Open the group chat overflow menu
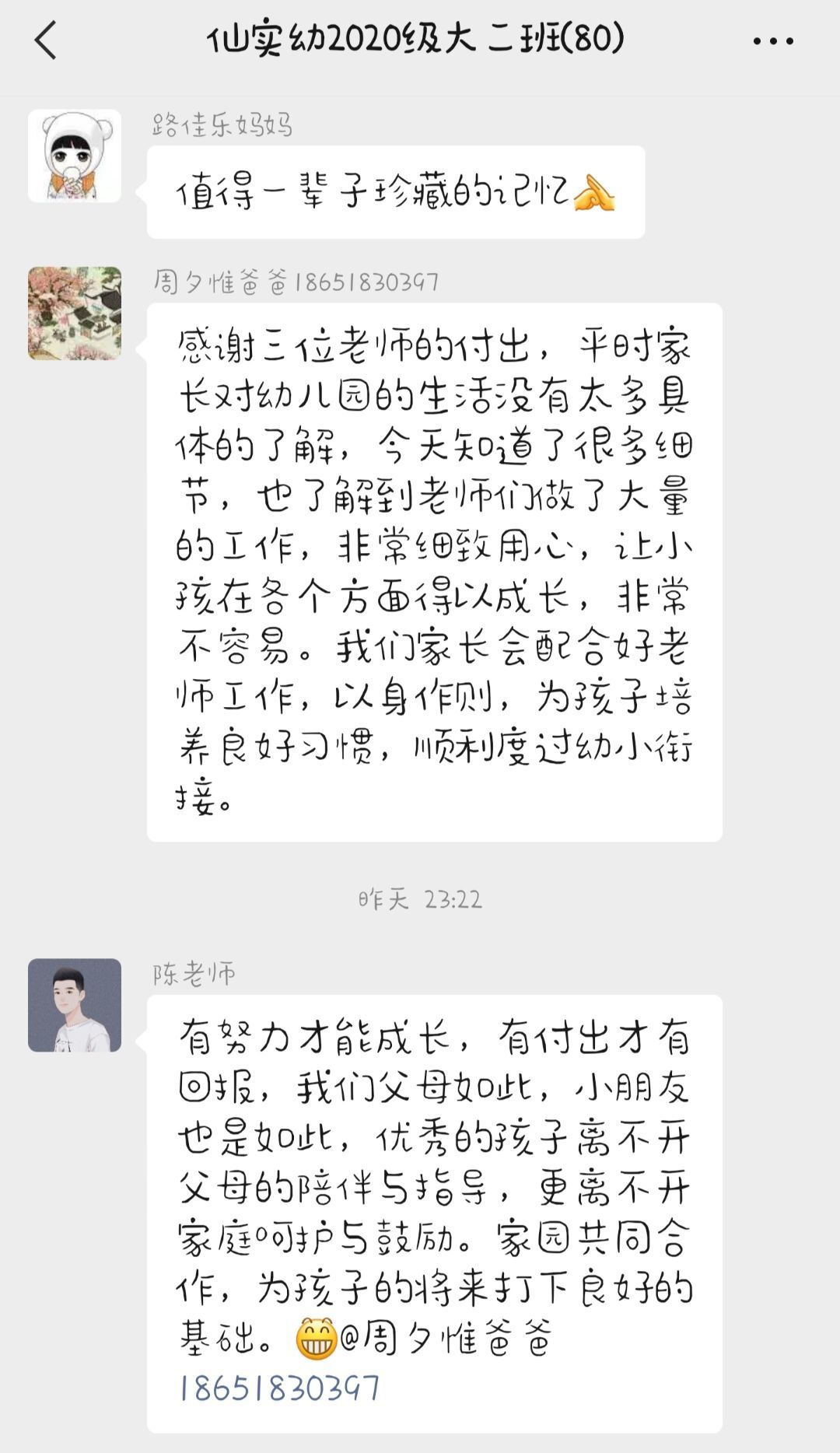Image resolution: width=840 pixels, height=1453 pixels. coord(773,40)
